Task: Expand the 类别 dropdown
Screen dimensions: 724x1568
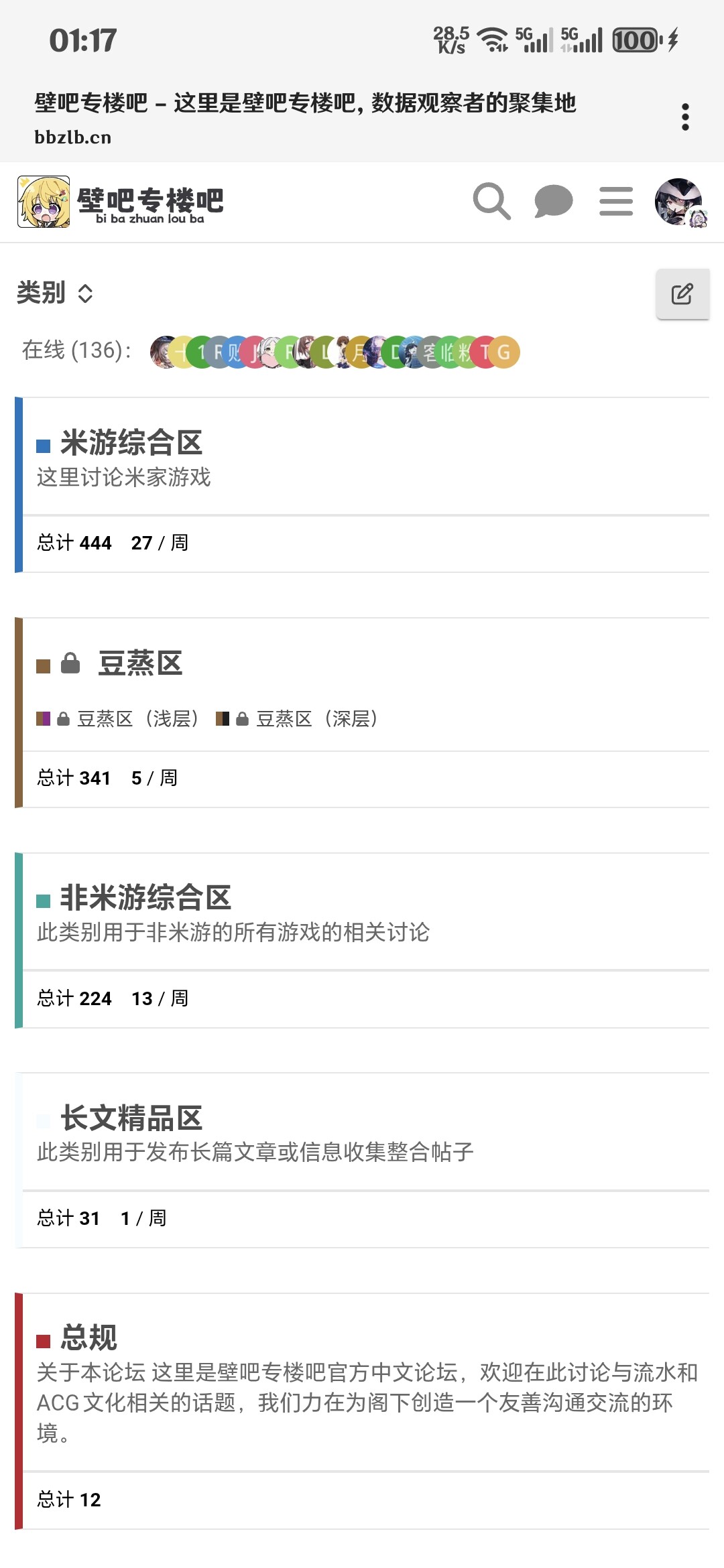Action: pos(55,293)
